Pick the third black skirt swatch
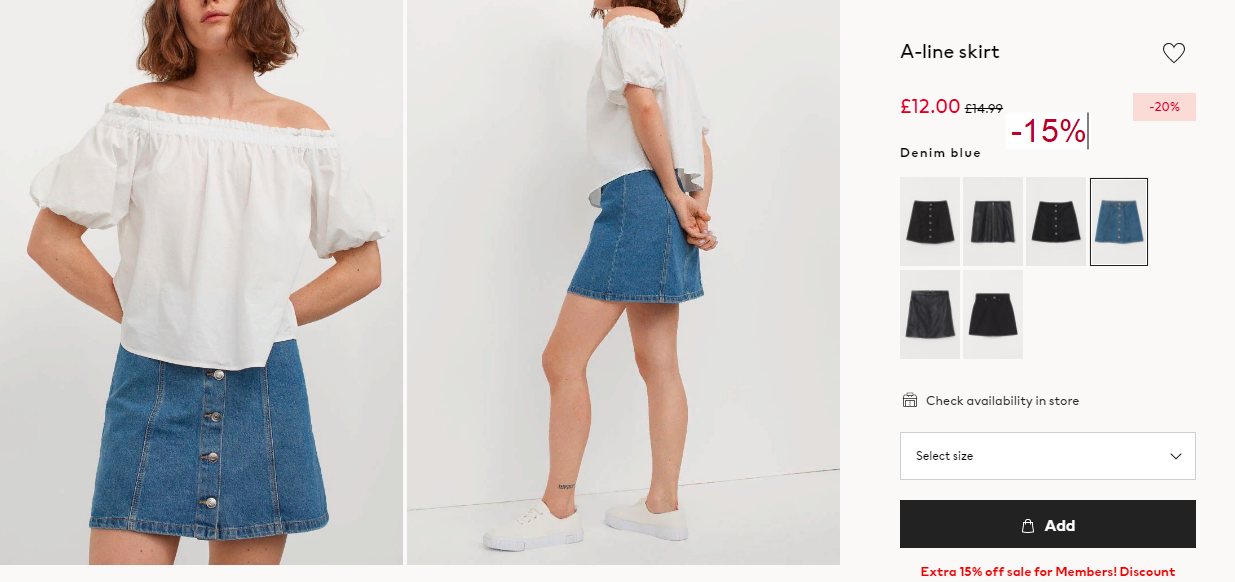 (x=1056, y=221)
